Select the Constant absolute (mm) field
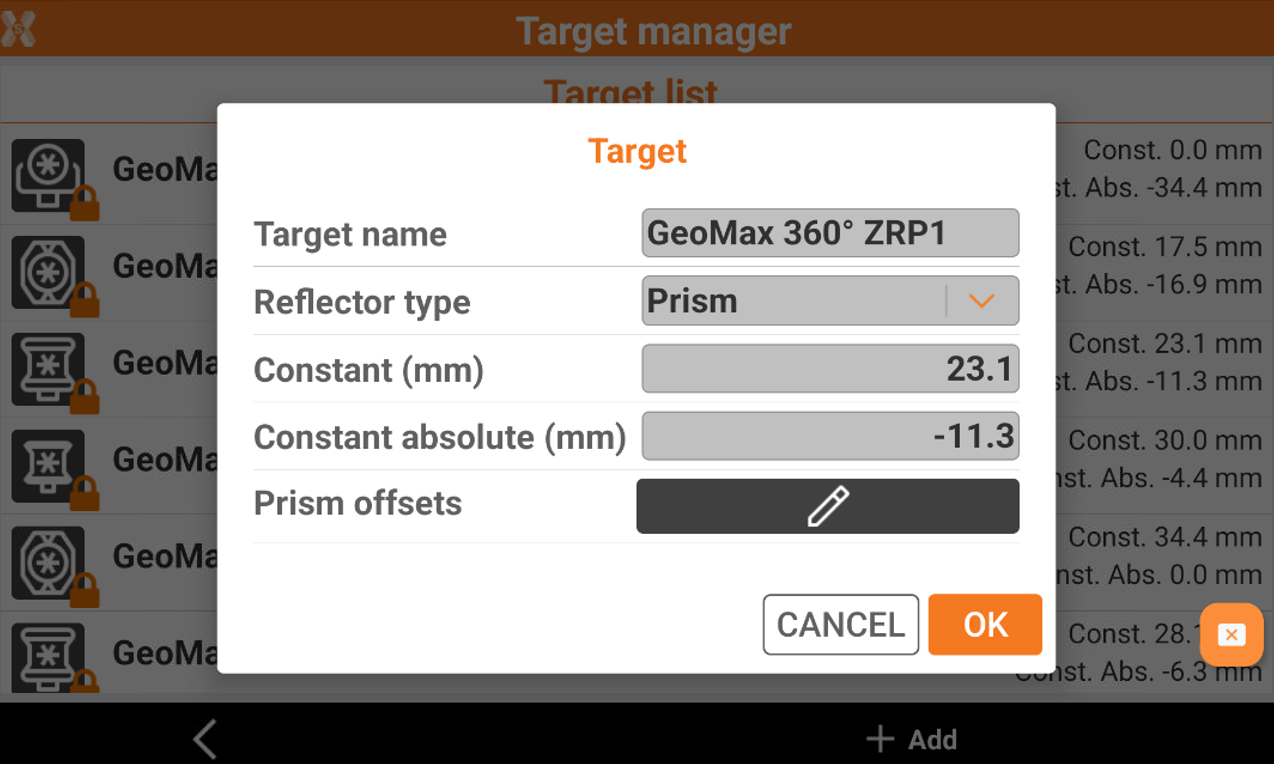The width and height of the screenshot is (1274, 764). click(x=830, y=436)
